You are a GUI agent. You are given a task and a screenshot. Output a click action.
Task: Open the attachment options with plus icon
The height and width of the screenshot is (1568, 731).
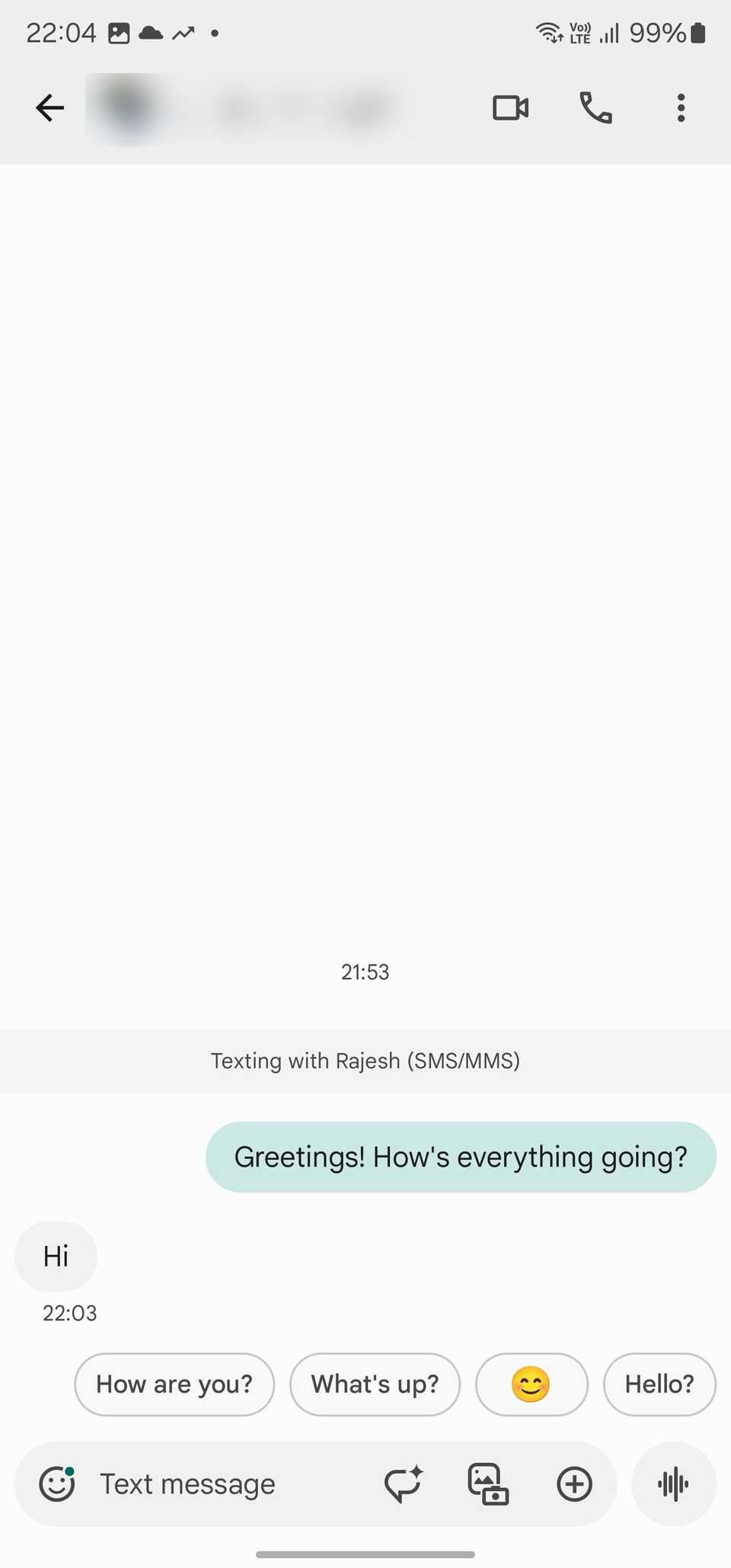click(575, 1483)
